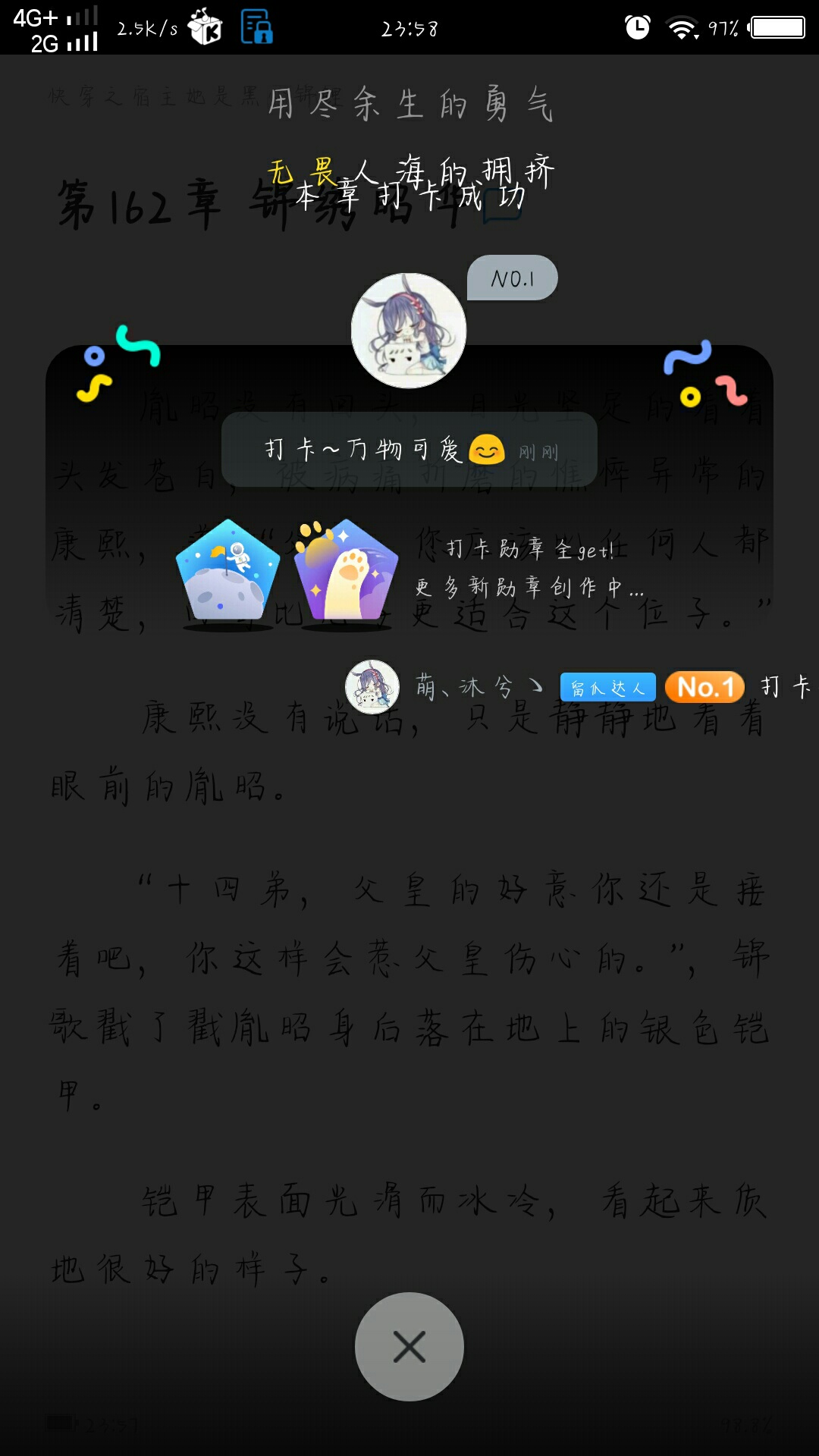Tap the small avatar beside 萌、沐兮

[x=372, y=686]
